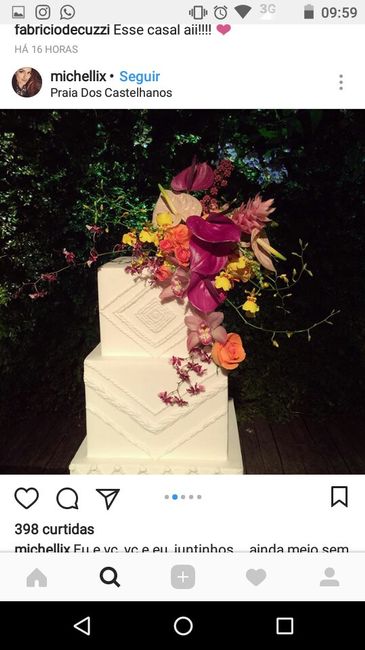View the 398 curtidas likes list
Viewport: 365px width, 650px height.
coord(54,529)
